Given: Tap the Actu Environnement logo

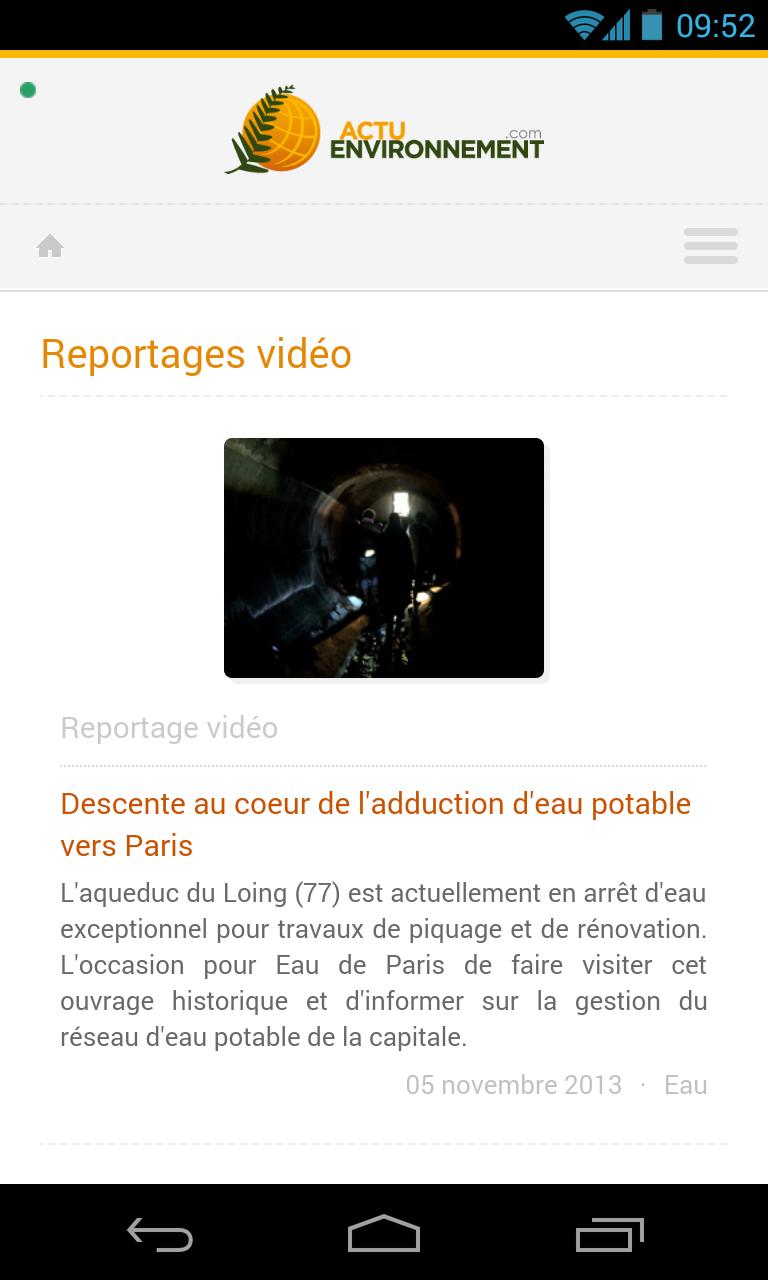Looking at the screenshot, I should [384, 130].
